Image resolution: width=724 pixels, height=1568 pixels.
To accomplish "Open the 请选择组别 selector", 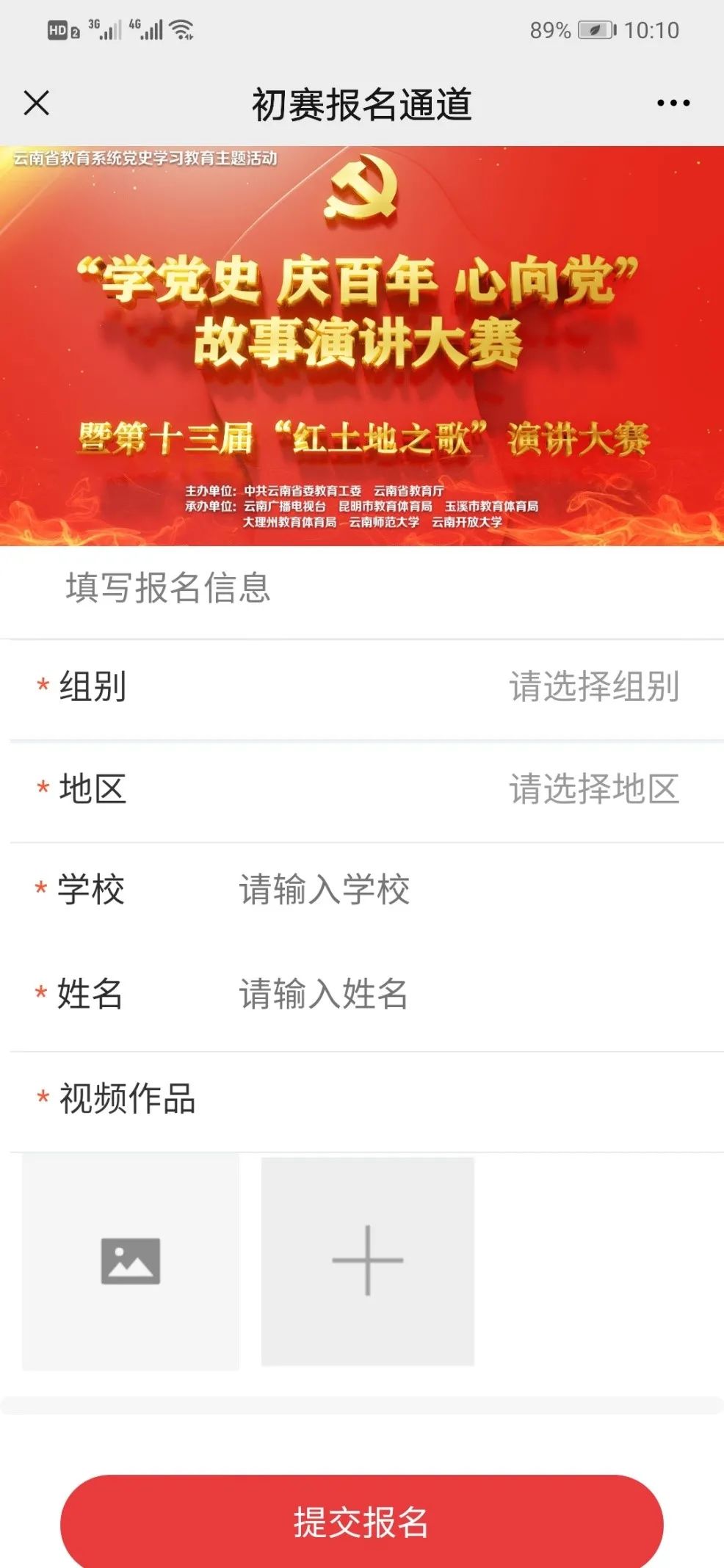I will (x=593, y=687).
